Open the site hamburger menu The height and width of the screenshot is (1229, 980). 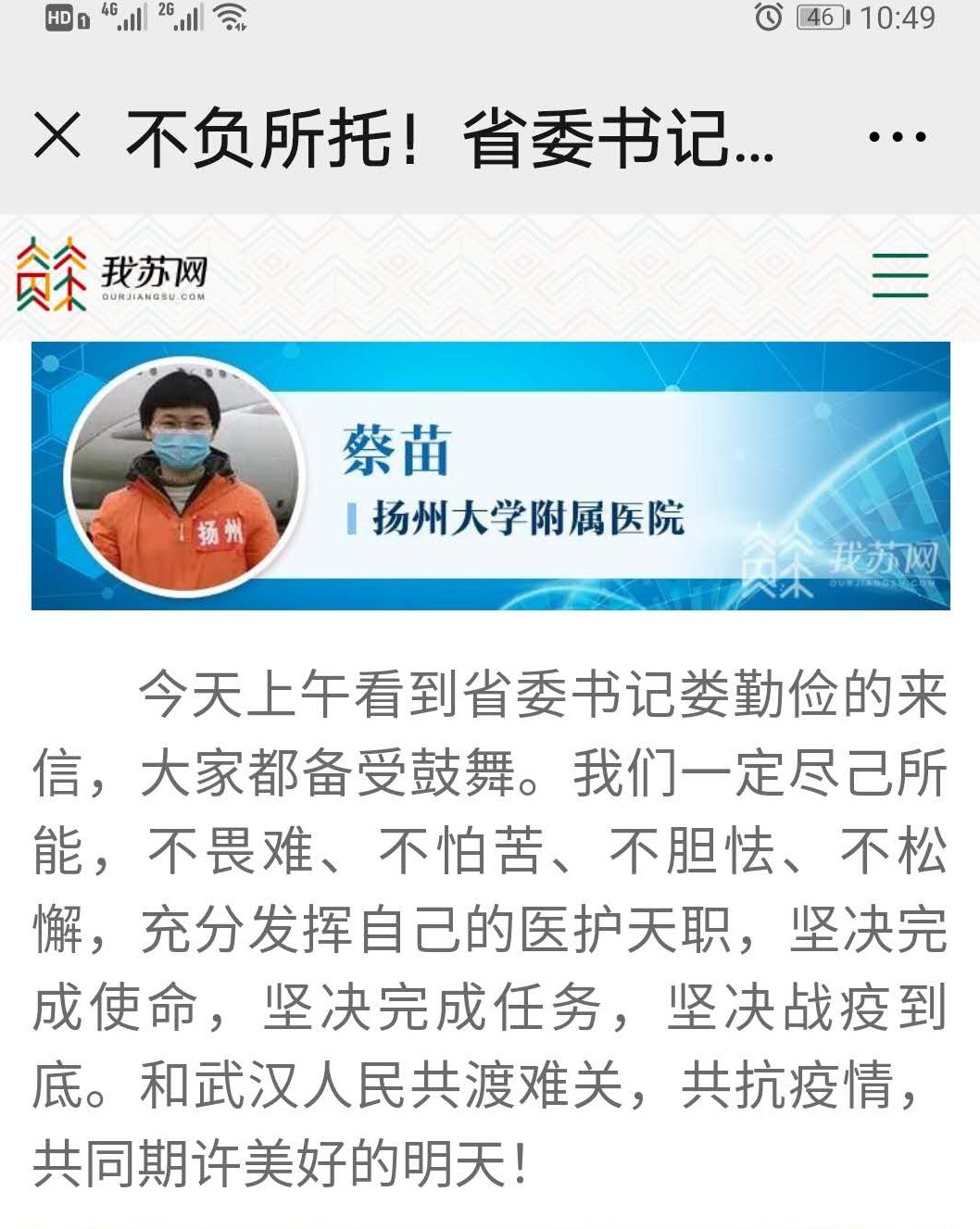click(899, 275)
